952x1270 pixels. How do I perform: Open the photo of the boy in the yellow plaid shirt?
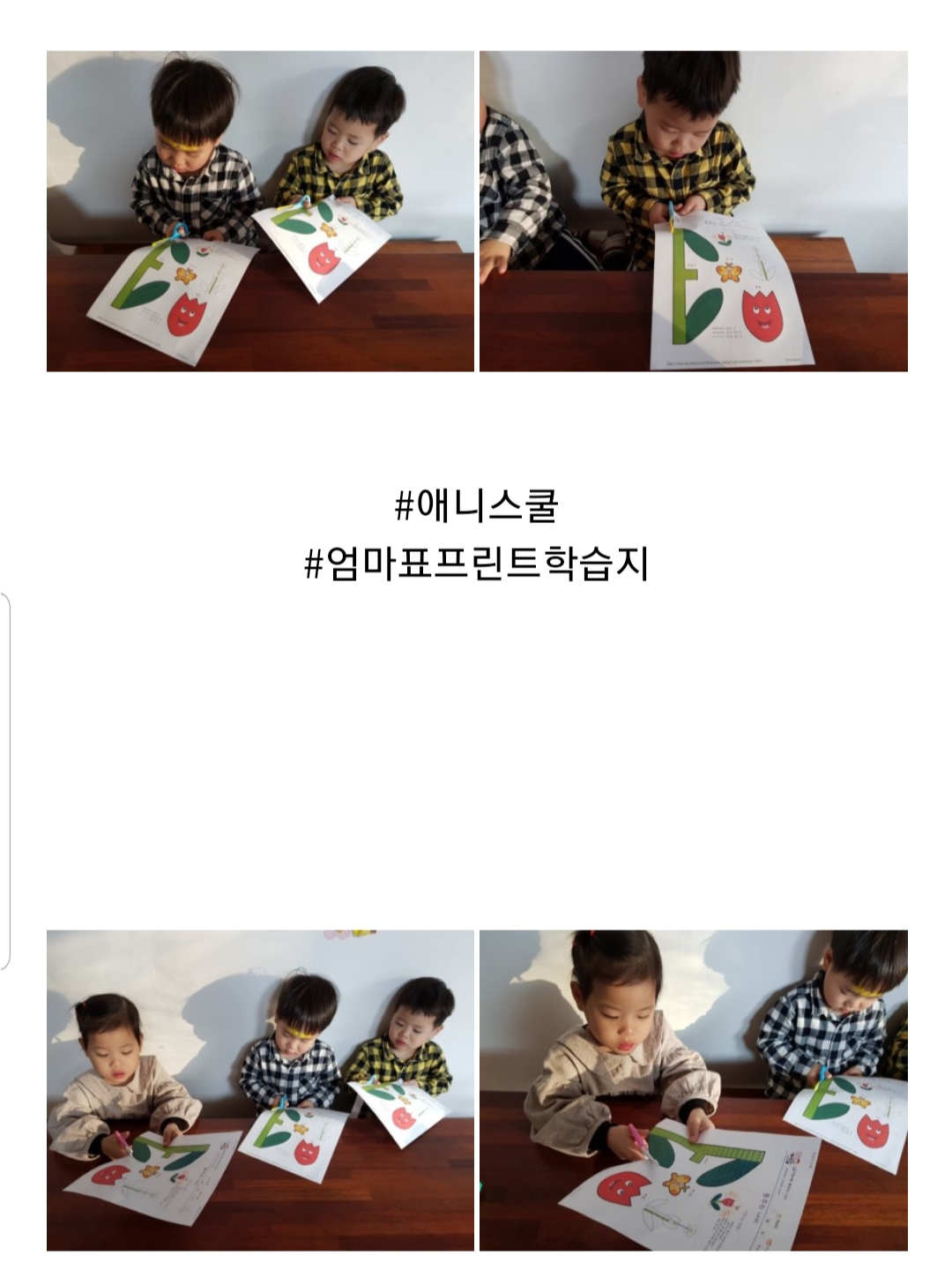coord(693,211)
